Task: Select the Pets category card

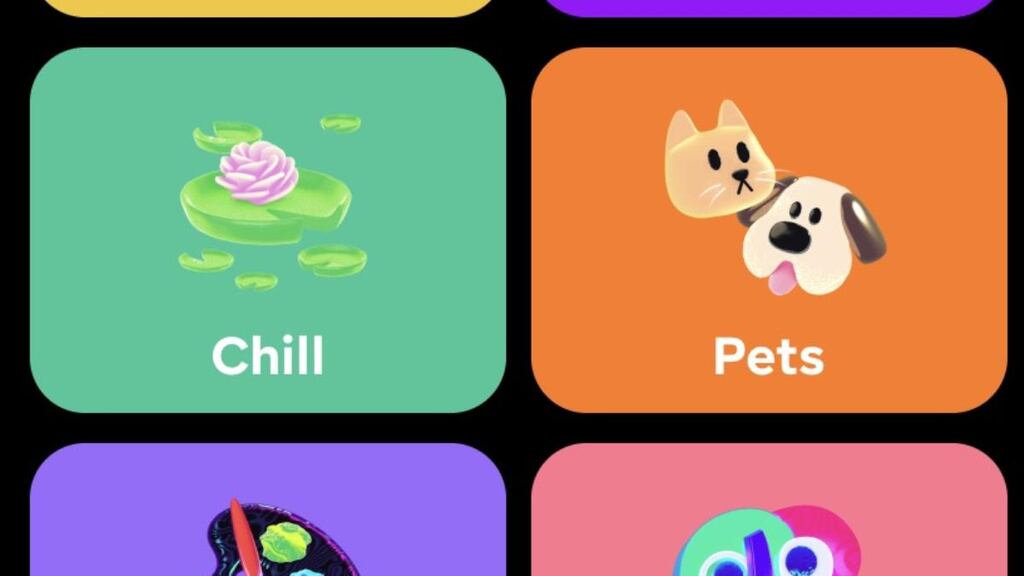Action: click(x=768, y=230)
